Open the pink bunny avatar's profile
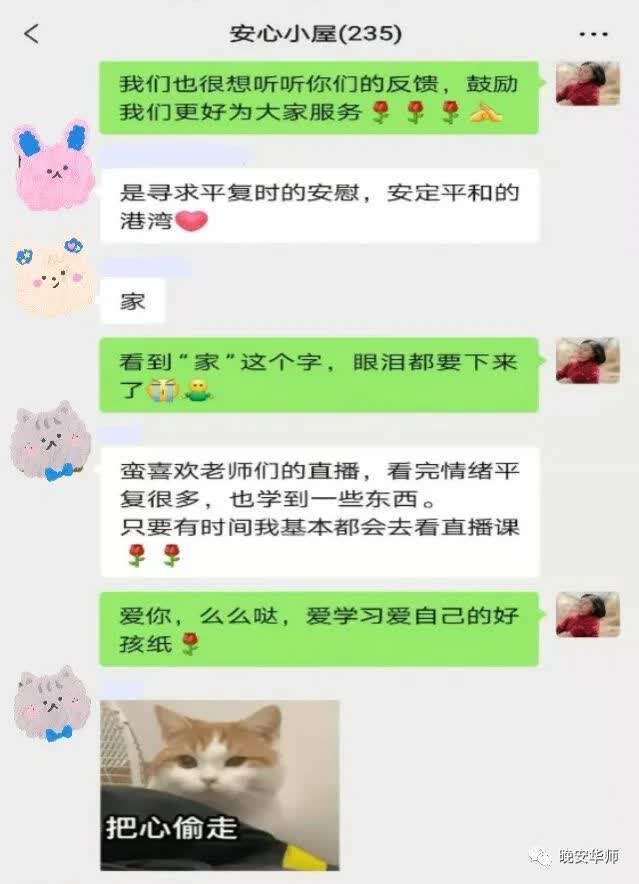Image resolution: width=639 pixels, height=884 pixels. coord(53,165)
